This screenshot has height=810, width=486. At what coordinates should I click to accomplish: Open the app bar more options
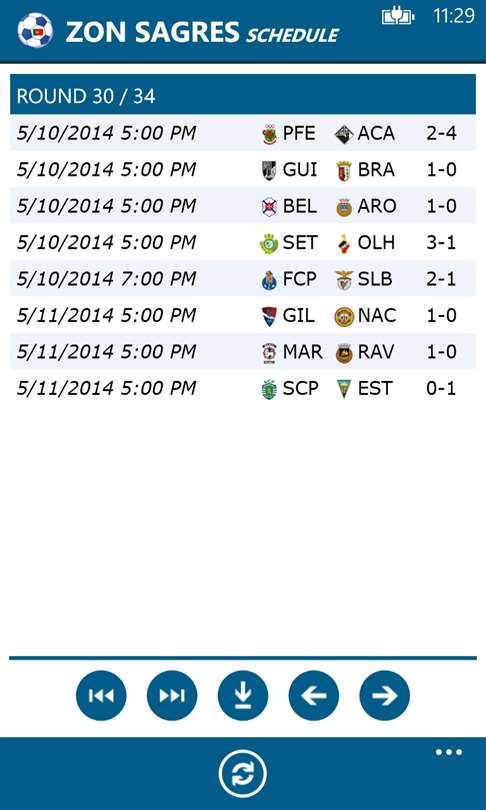[x=448, y=752]
